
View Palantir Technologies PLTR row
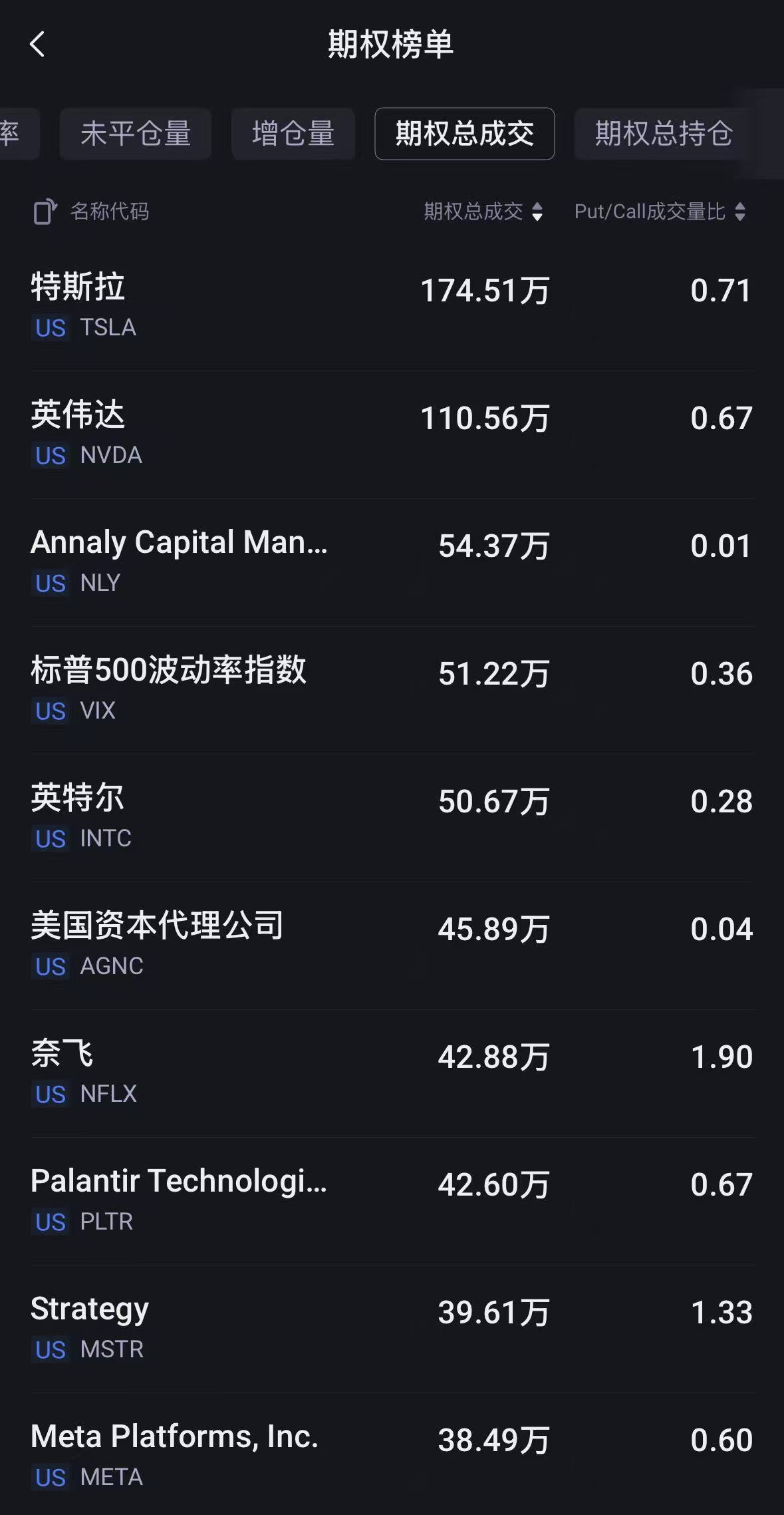(392, 1200)
